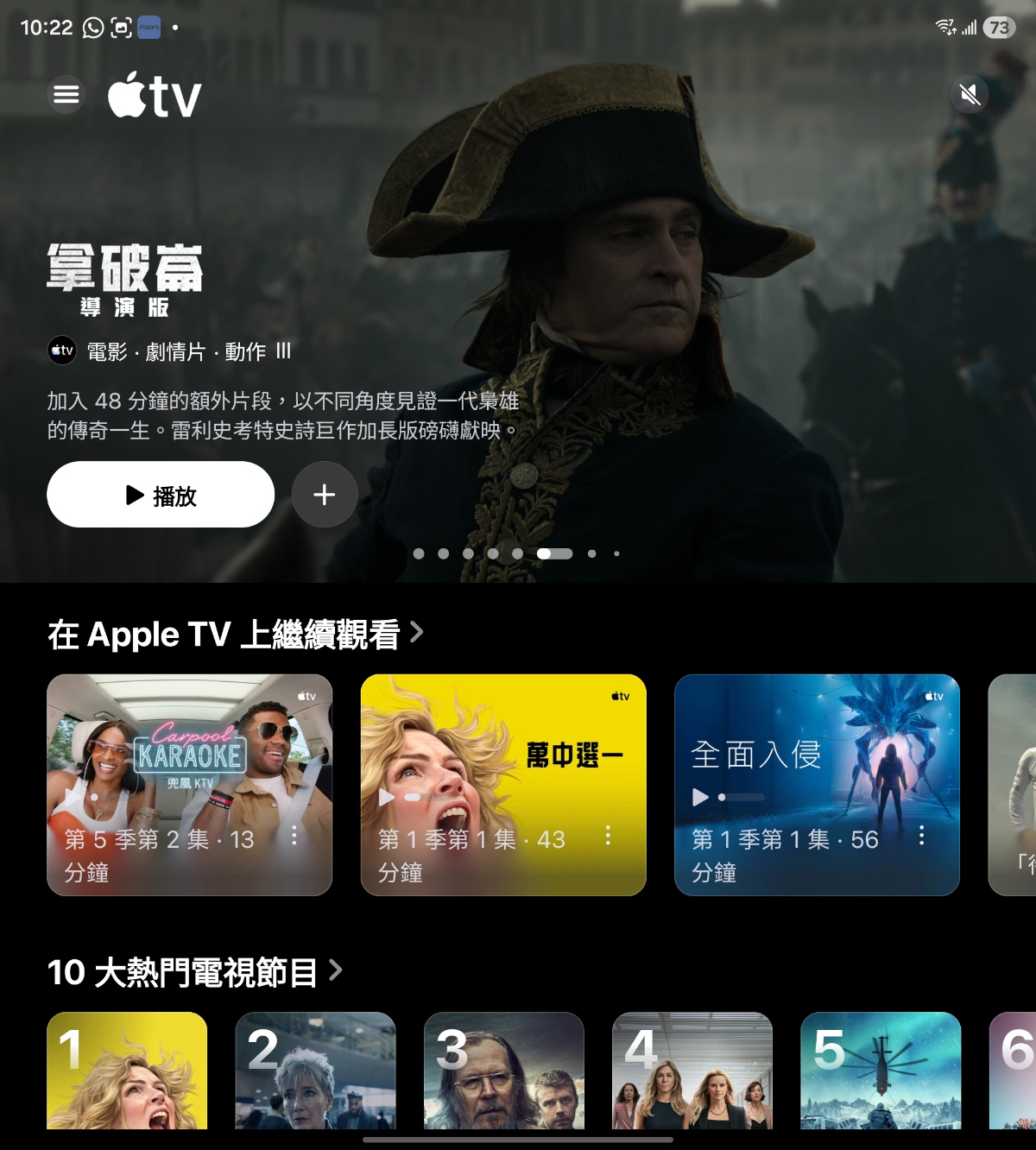
Task: Play the Napoleon Director's Cut movie
Action: click(161, 495)
